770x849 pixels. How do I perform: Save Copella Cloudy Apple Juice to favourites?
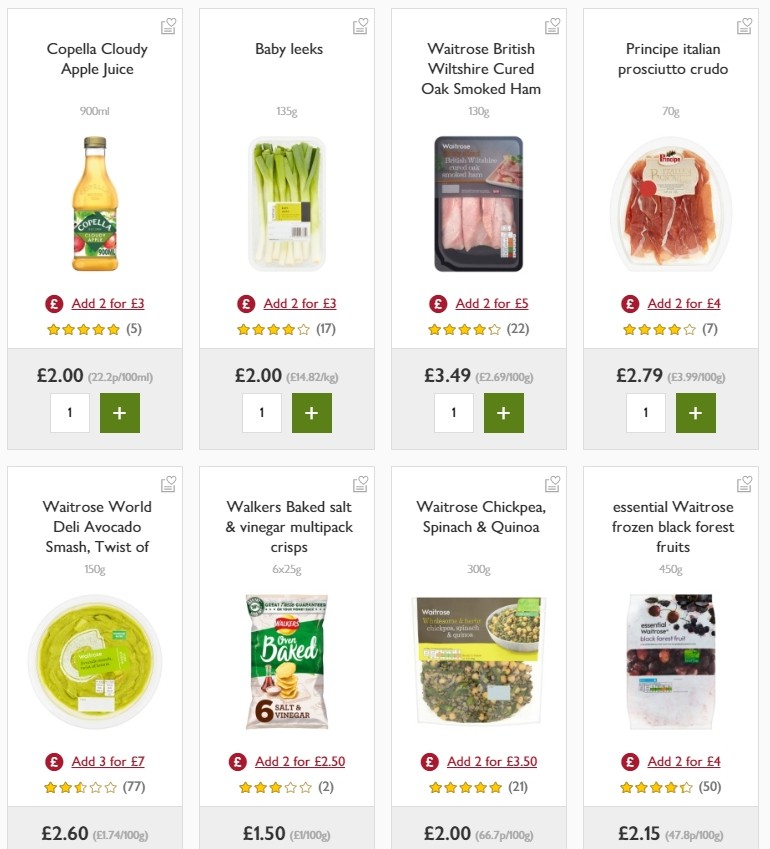coord(168,26)
